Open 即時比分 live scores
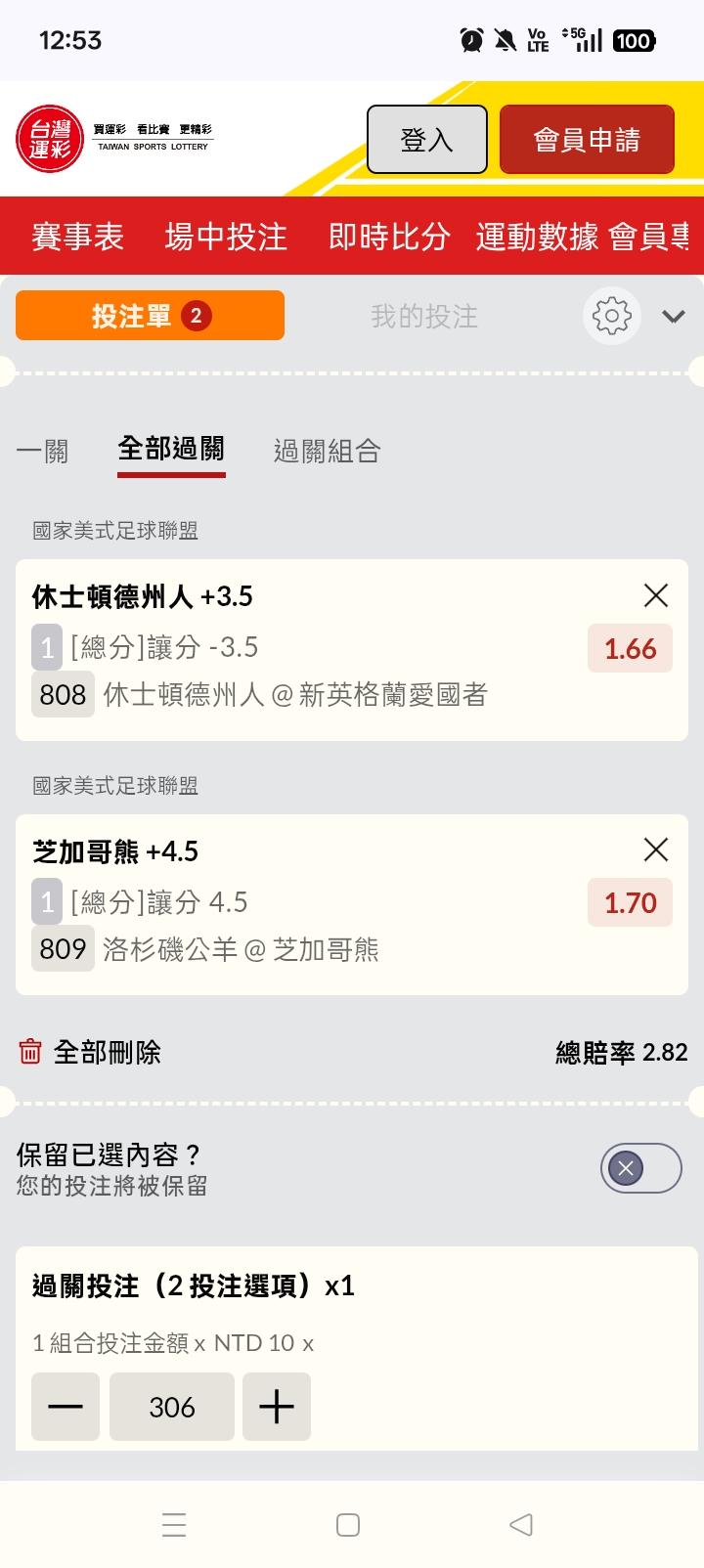The height and width of the screenshot is (1568, 704). pos(389,237)
